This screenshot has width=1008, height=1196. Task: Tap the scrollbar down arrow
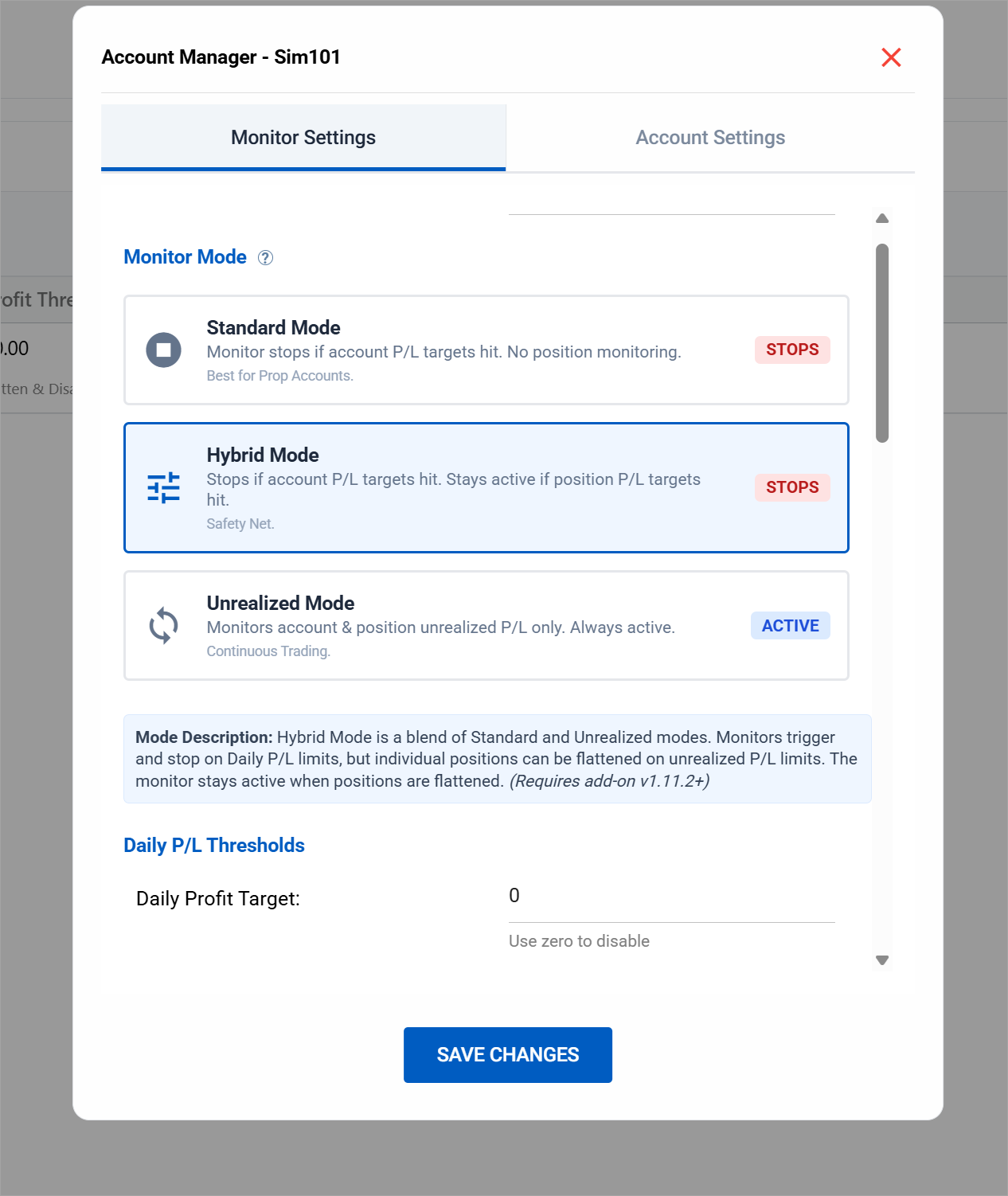click(x=882, y=960)
